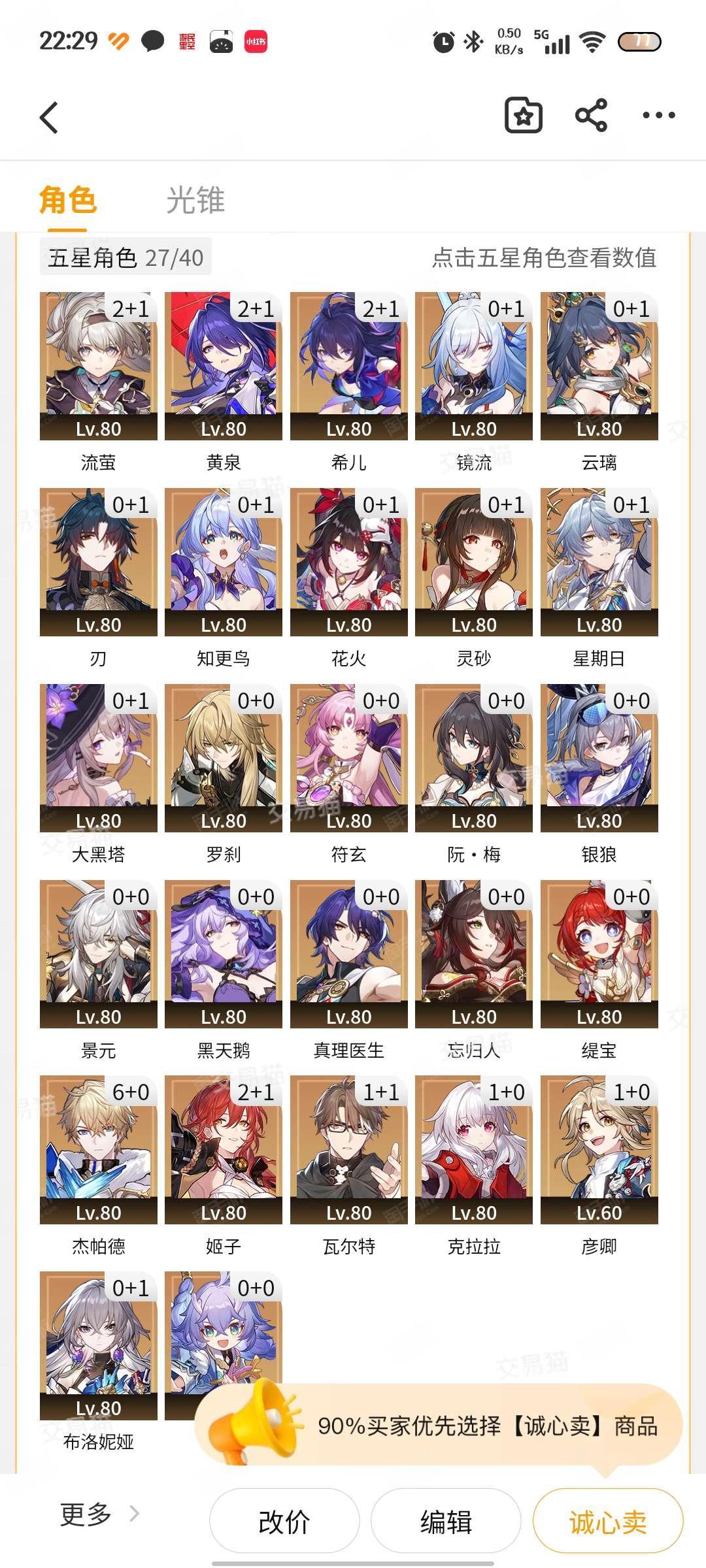Select the 角色 tab

[67, 200]
